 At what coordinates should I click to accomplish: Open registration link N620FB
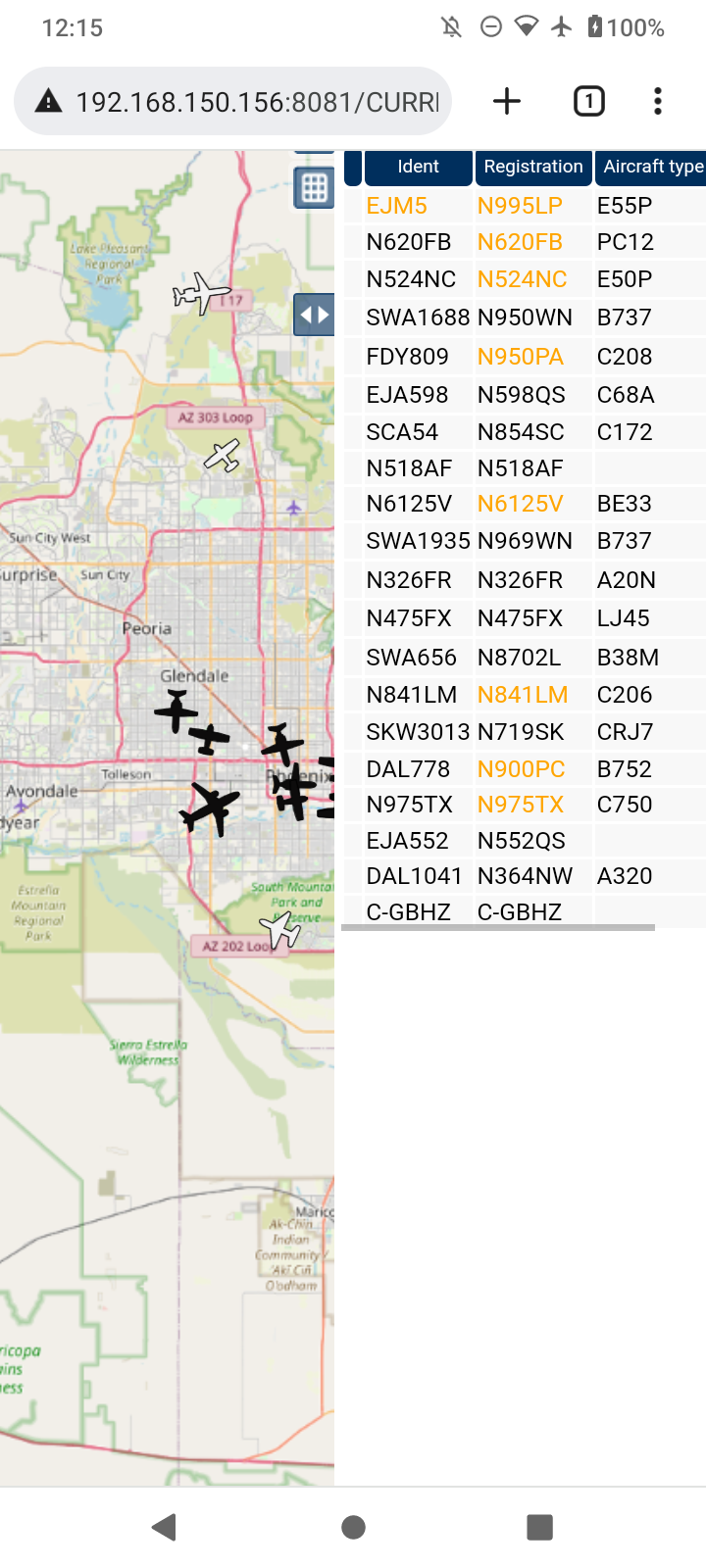click(x=520, y=242)
